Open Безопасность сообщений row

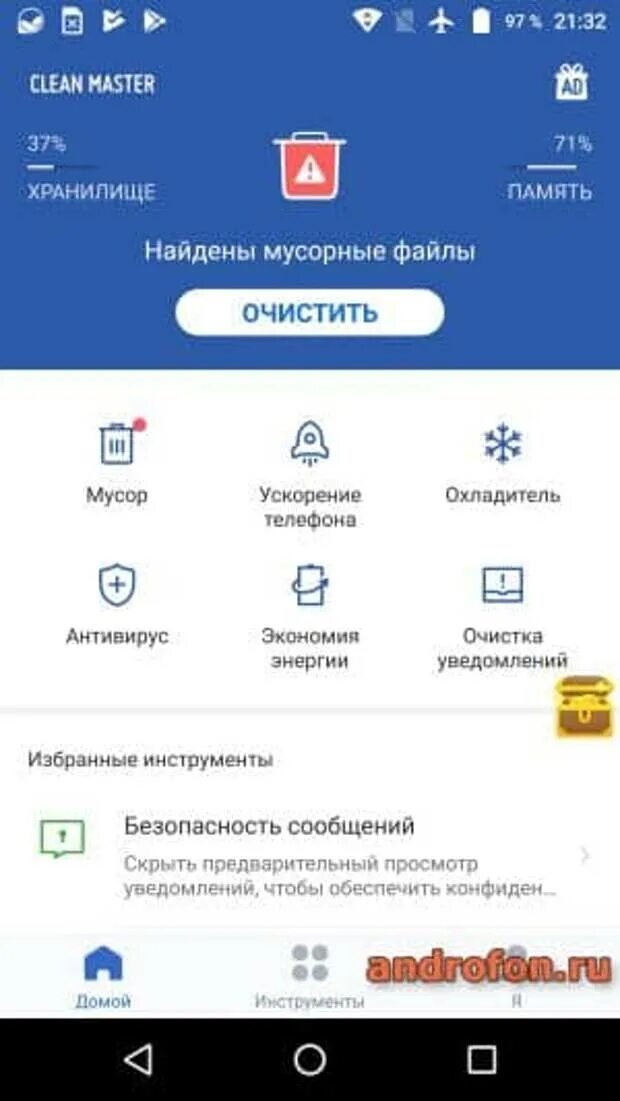point(309,856)
